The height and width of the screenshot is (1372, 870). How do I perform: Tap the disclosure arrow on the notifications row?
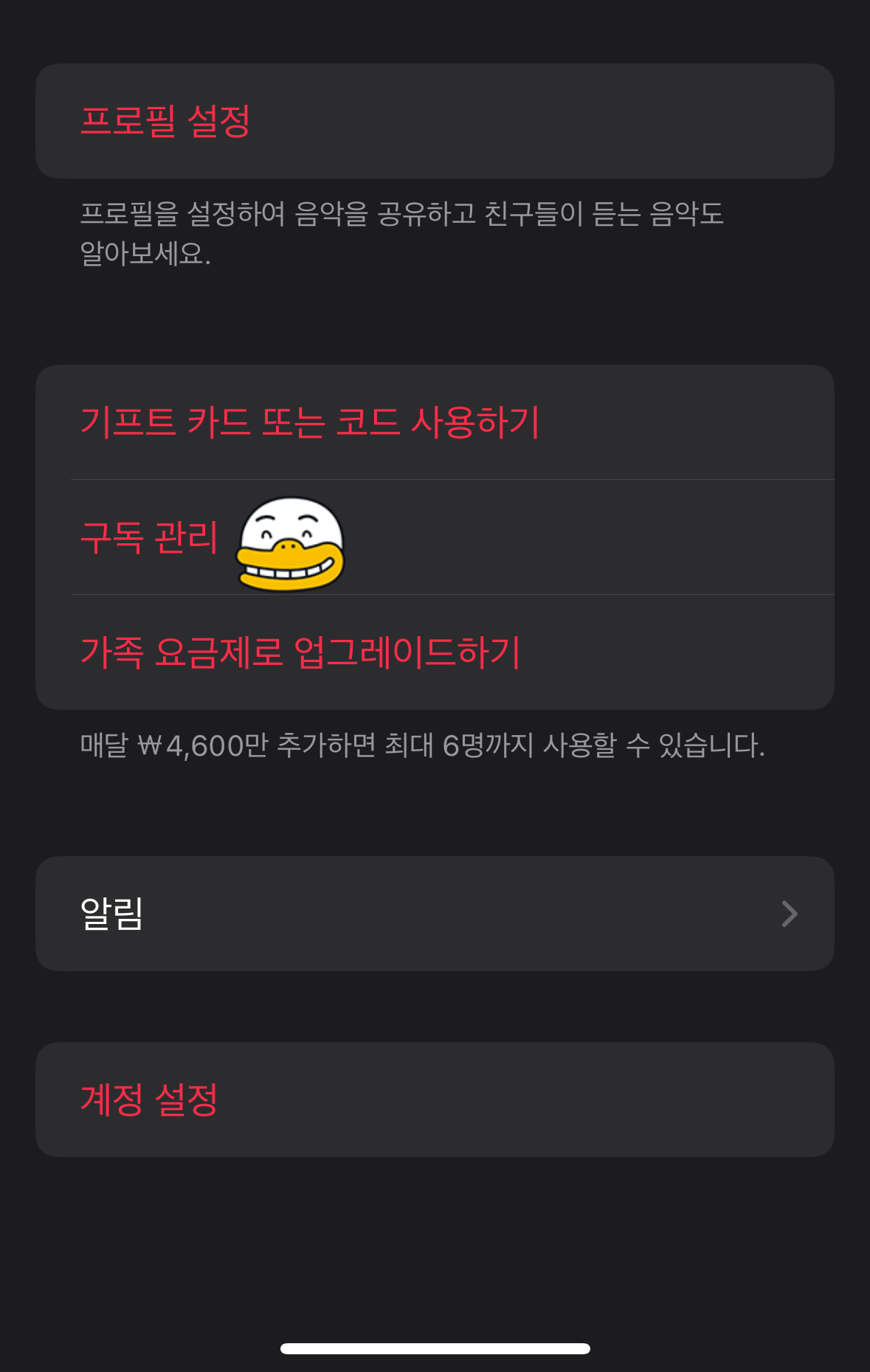[x=790, y=914]
